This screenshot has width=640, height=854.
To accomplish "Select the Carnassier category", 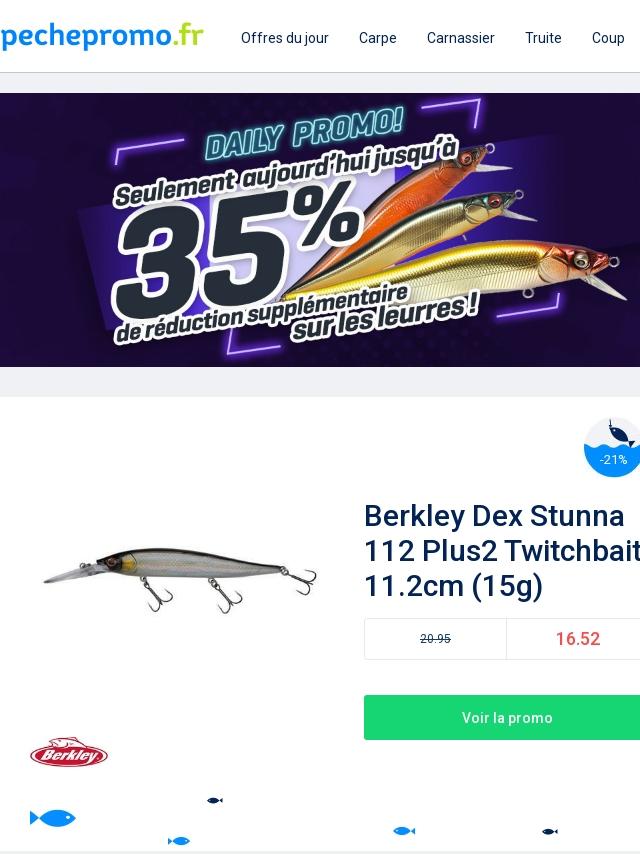I will tap(460, 38).
